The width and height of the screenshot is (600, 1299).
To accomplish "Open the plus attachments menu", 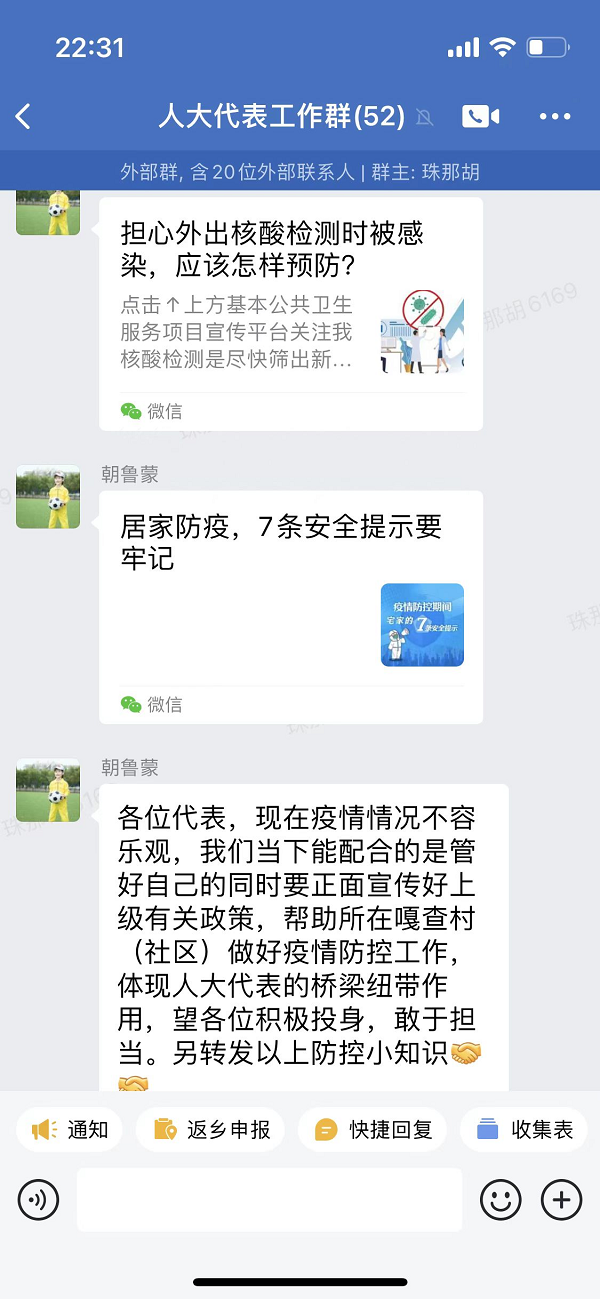I will pos(561,1199).
